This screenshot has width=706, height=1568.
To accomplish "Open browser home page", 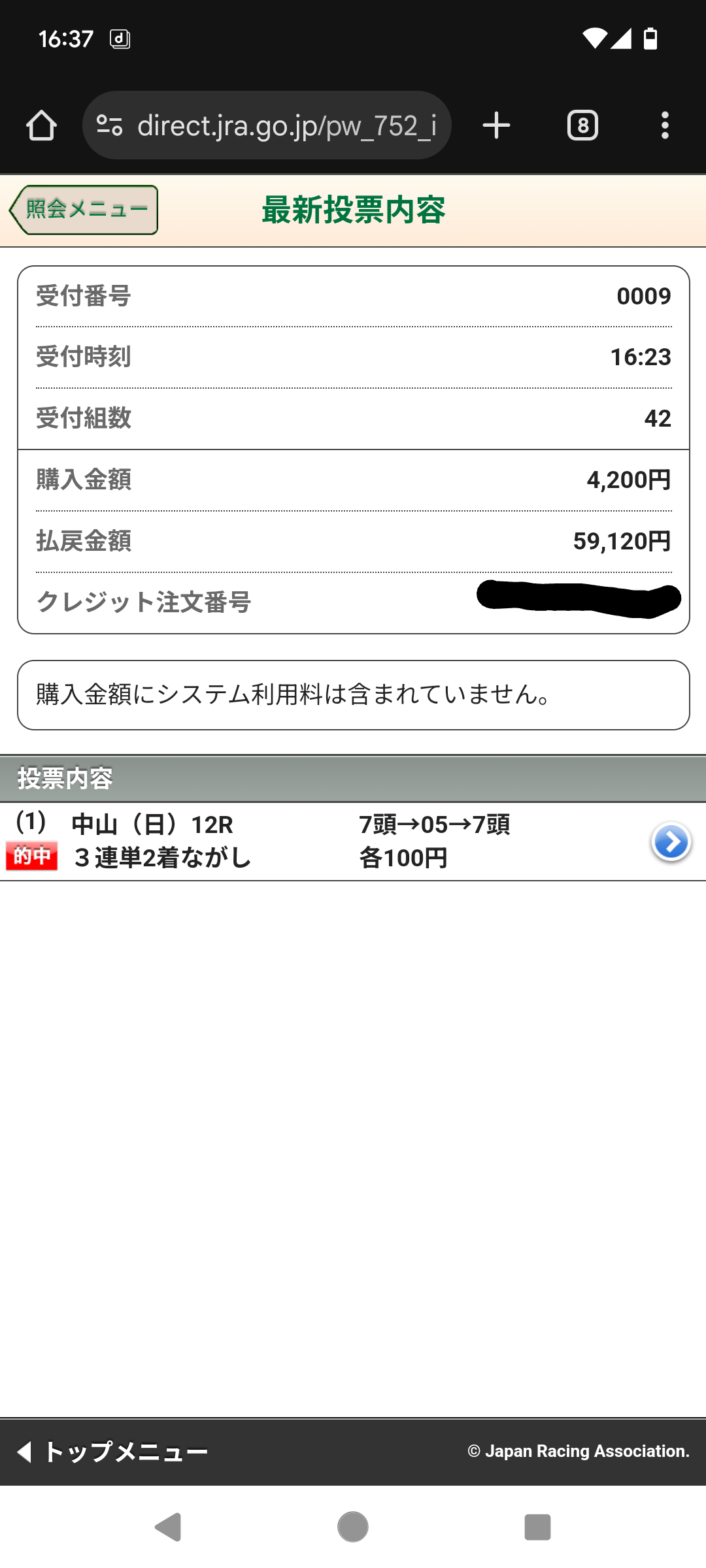I will (41, 125).
